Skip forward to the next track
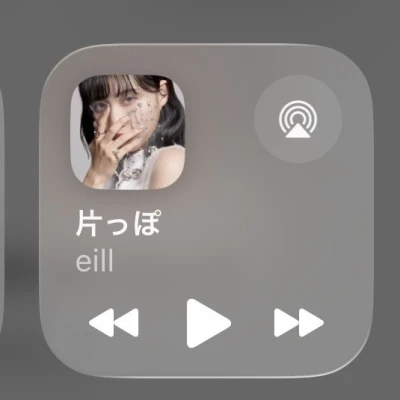 click(x=299, y=323)
